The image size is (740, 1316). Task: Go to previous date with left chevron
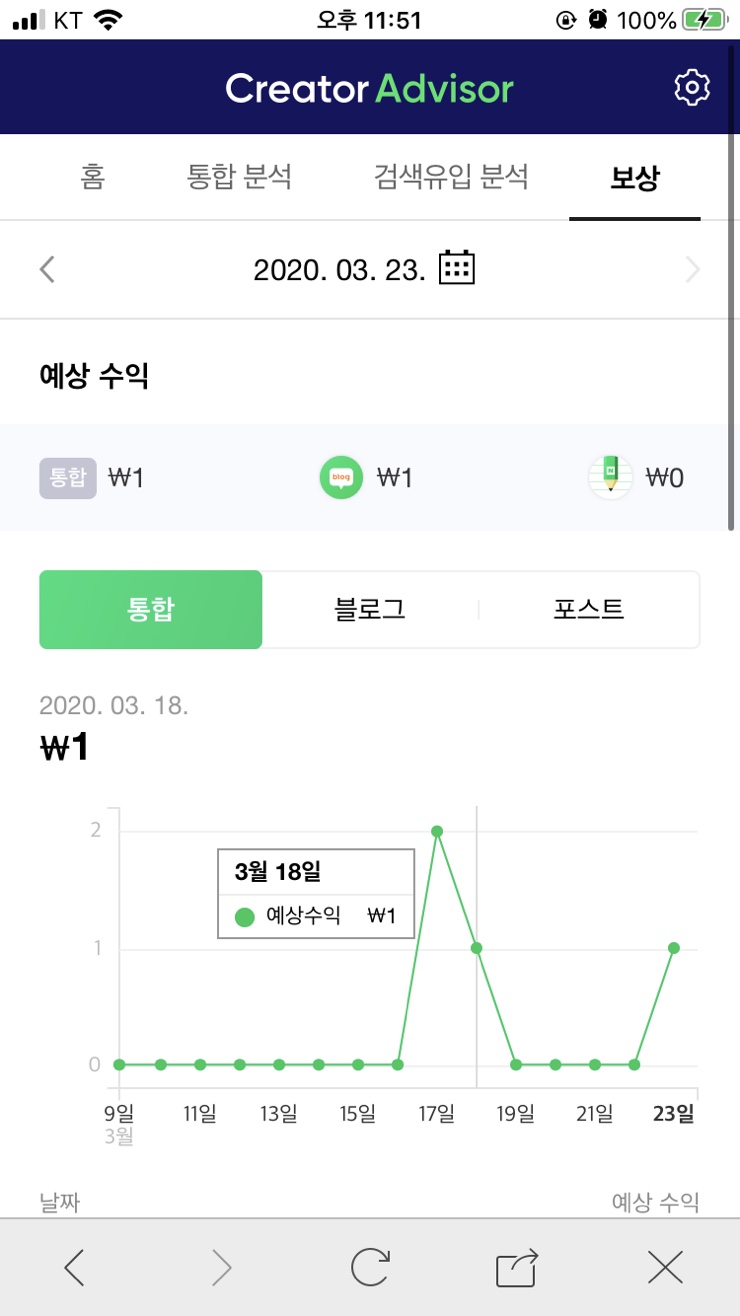pos(47,268)
